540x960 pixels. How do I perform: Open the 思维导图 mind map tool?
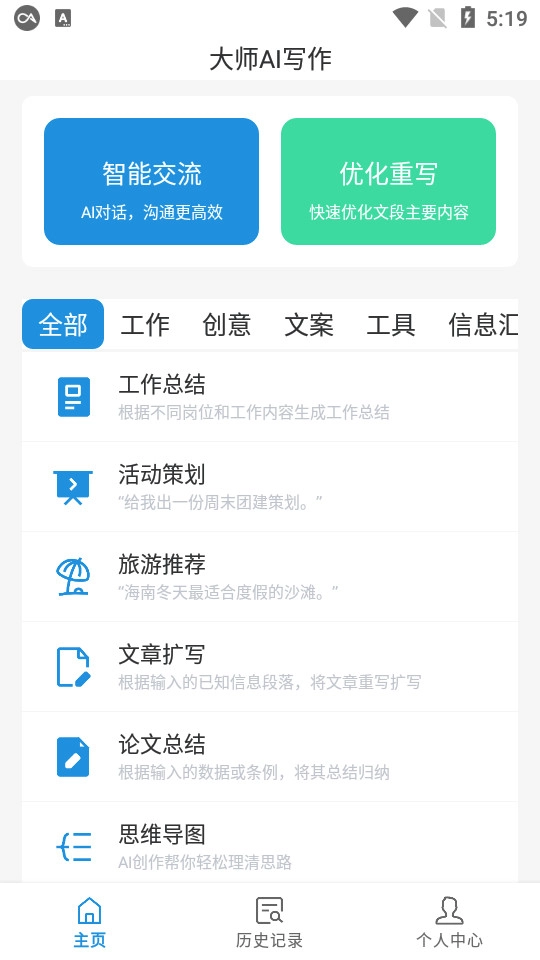click(270, 842)
